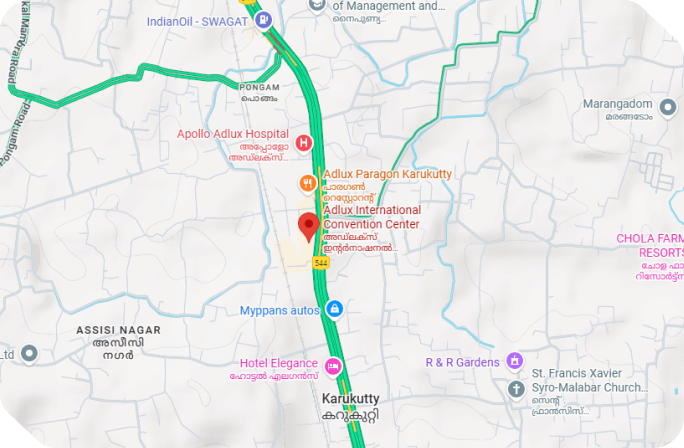The width and height of the screenshot is (684, 448).
Task: Open St. Francis Xavier Syro-Malabar Church marker
Action: (516, 388)
